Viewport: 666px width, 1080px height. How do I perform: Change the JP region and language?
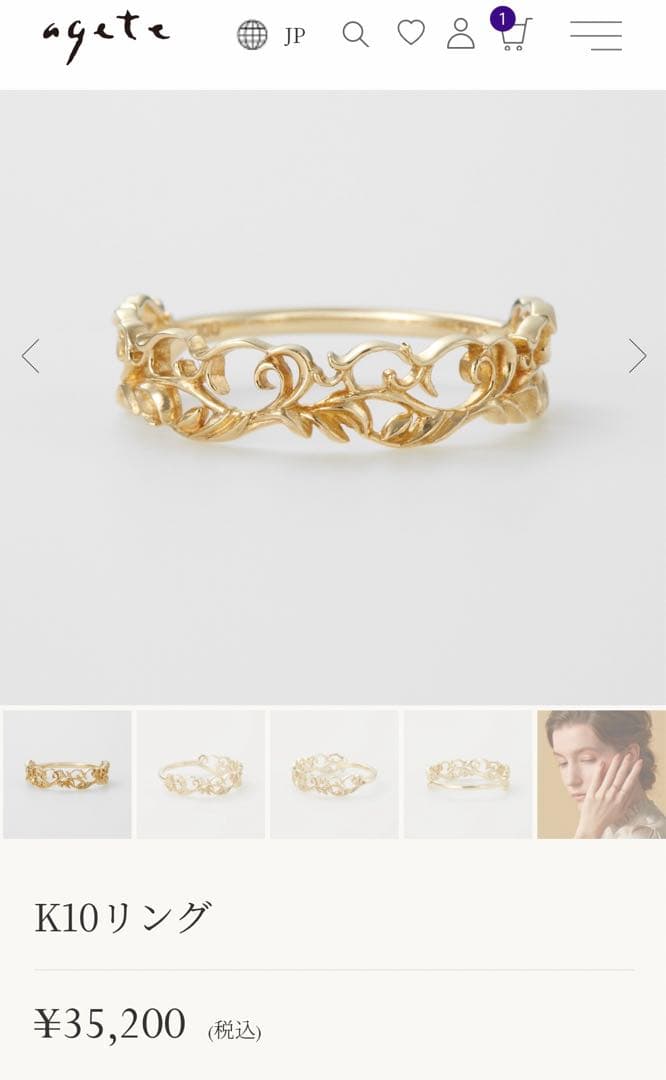(271, 36)
